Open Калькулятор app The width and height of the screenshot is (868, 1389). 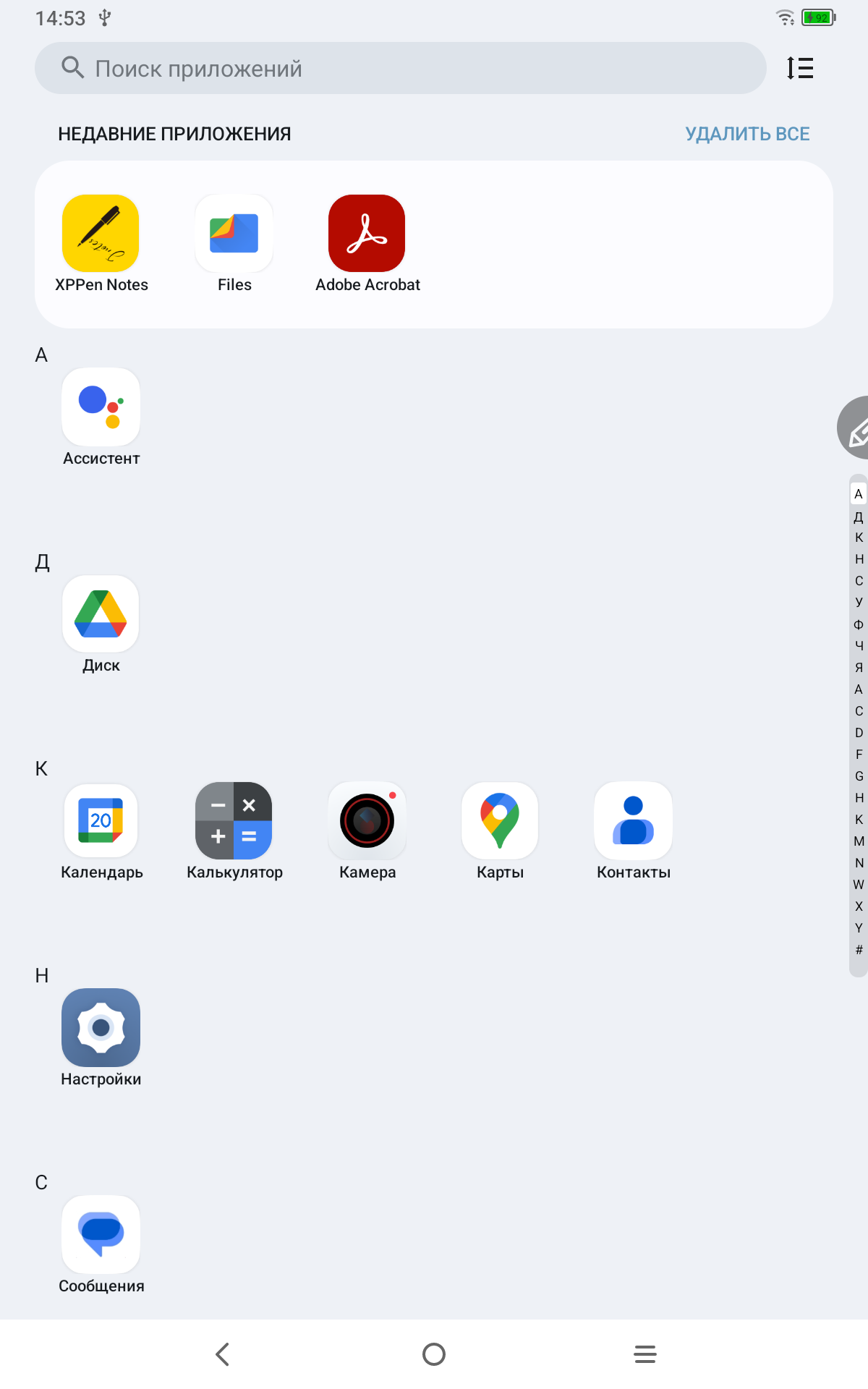click(x=234, y=821)
